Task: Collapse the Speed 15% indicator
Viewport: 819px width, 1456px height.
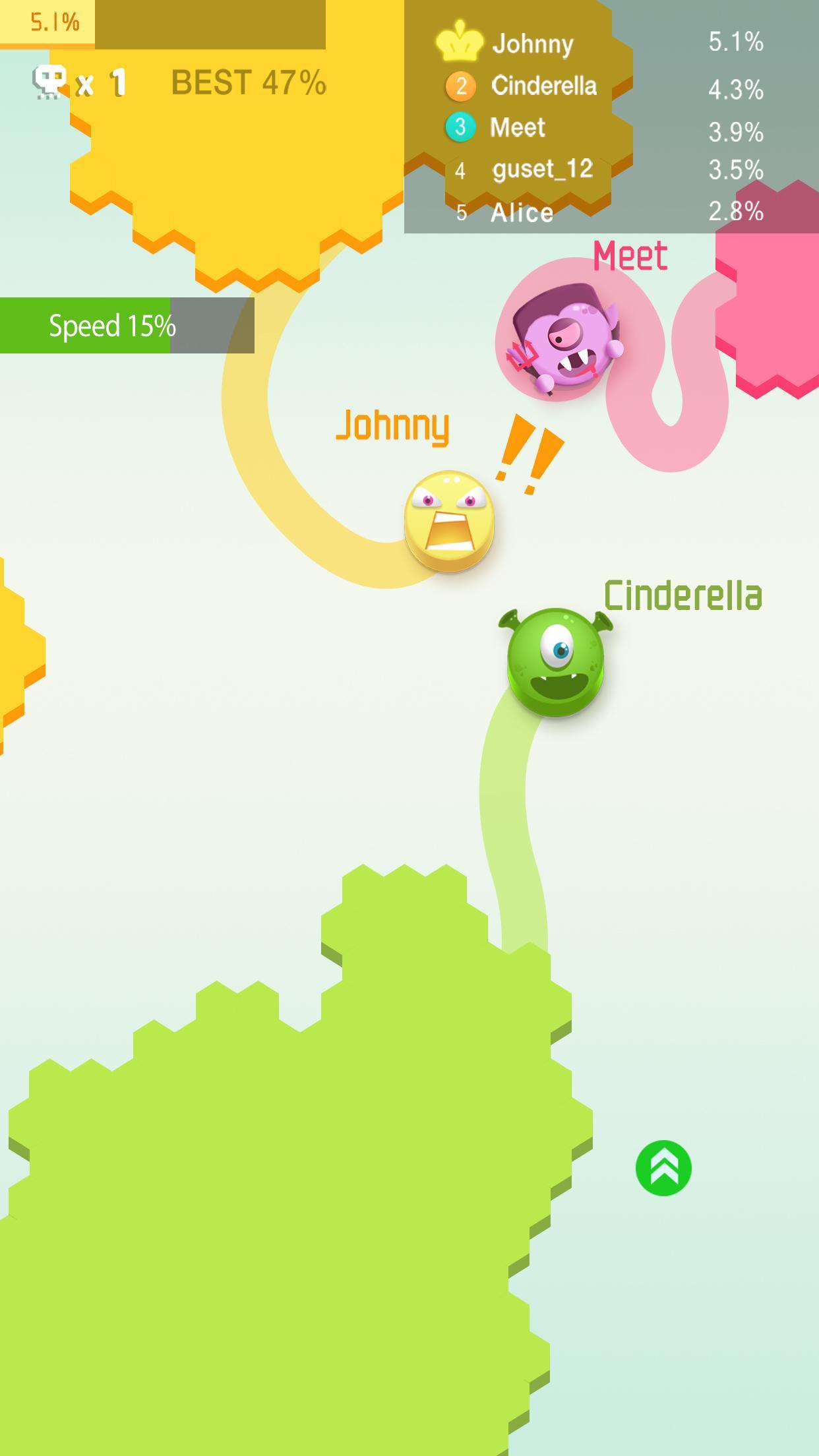Action: 127,325
